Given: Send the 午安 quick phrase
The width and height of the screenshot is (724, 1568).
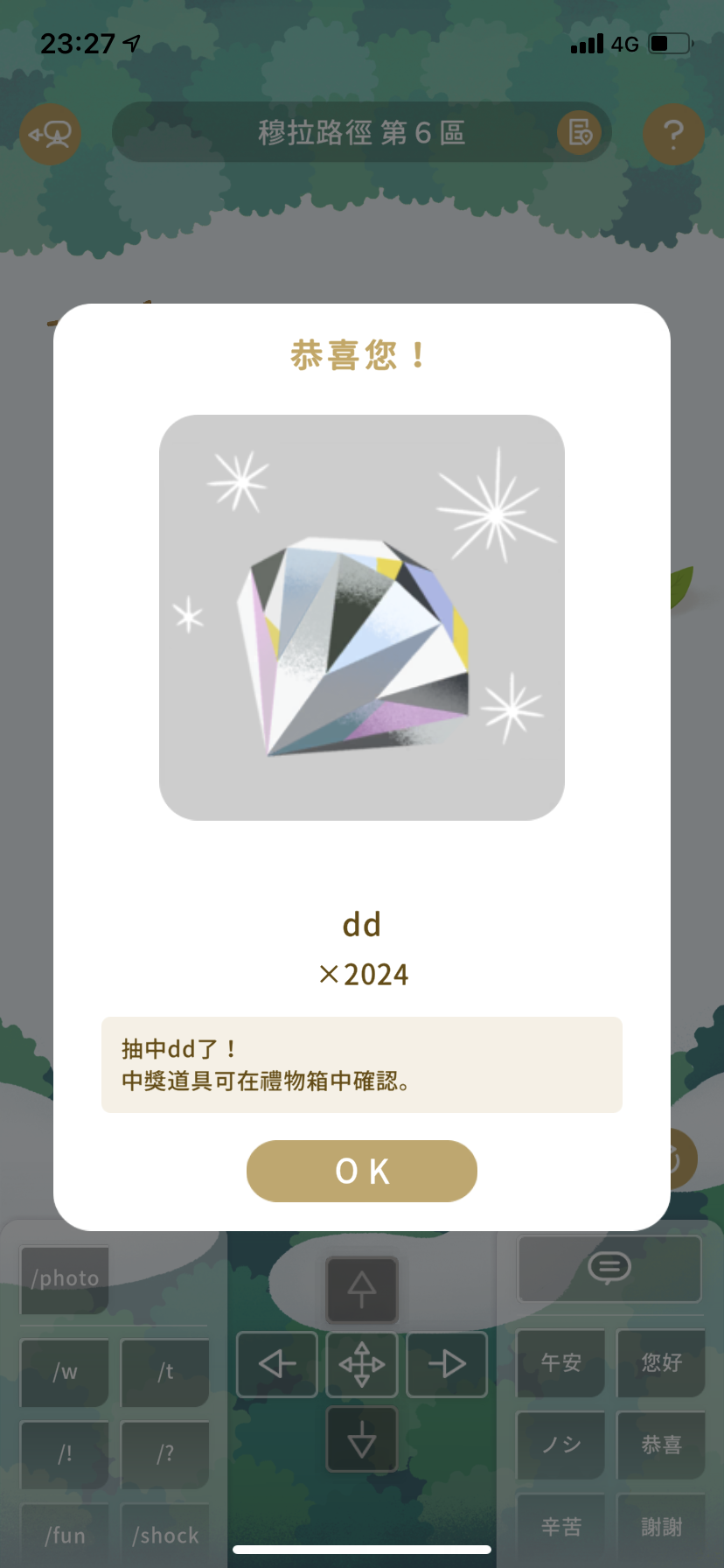Looking at the screenshot, I should [560, 1362].
